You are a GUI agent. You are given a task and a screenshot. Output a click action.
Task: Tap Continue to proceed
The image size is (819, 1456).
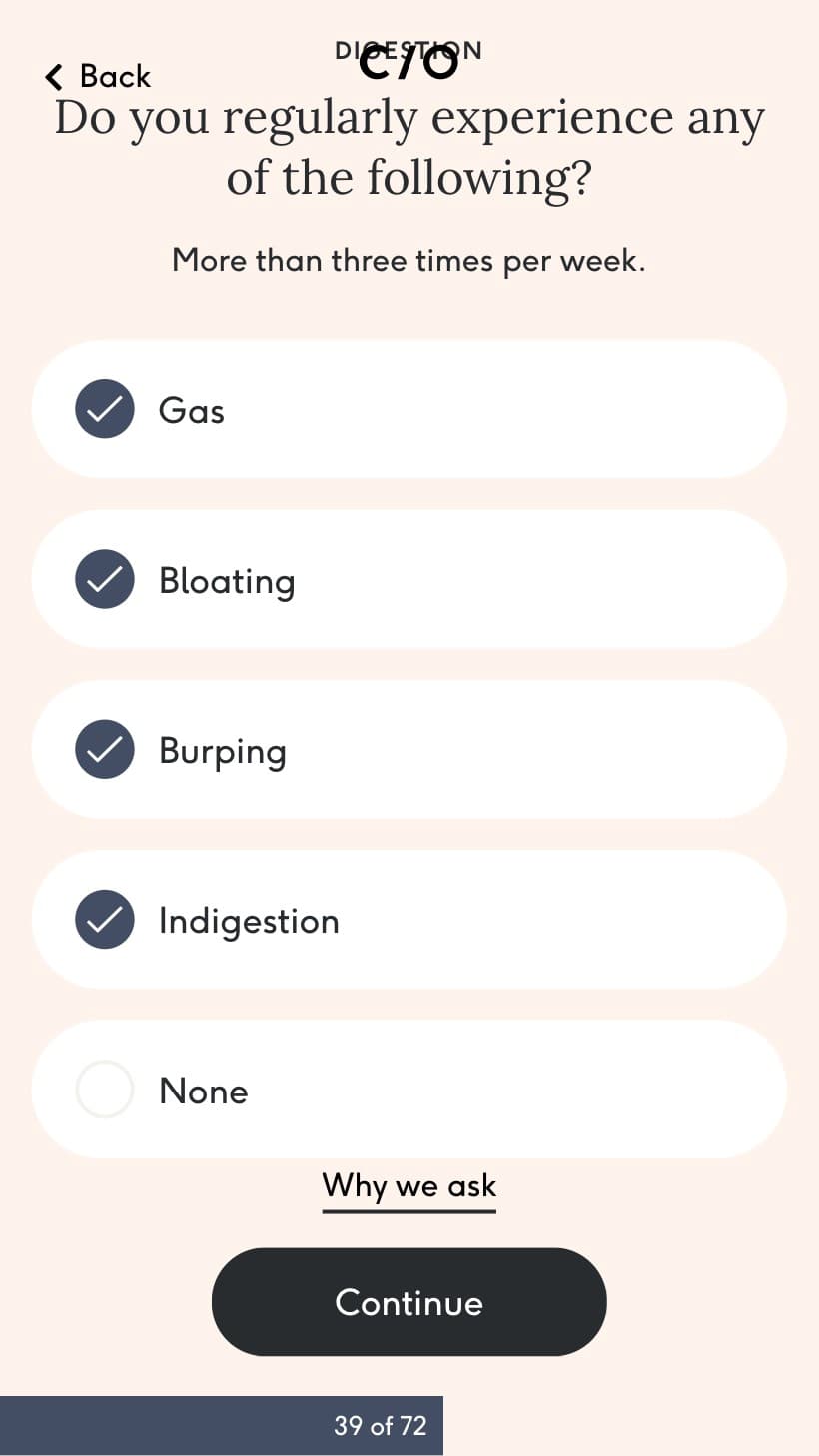point(409,1302)
